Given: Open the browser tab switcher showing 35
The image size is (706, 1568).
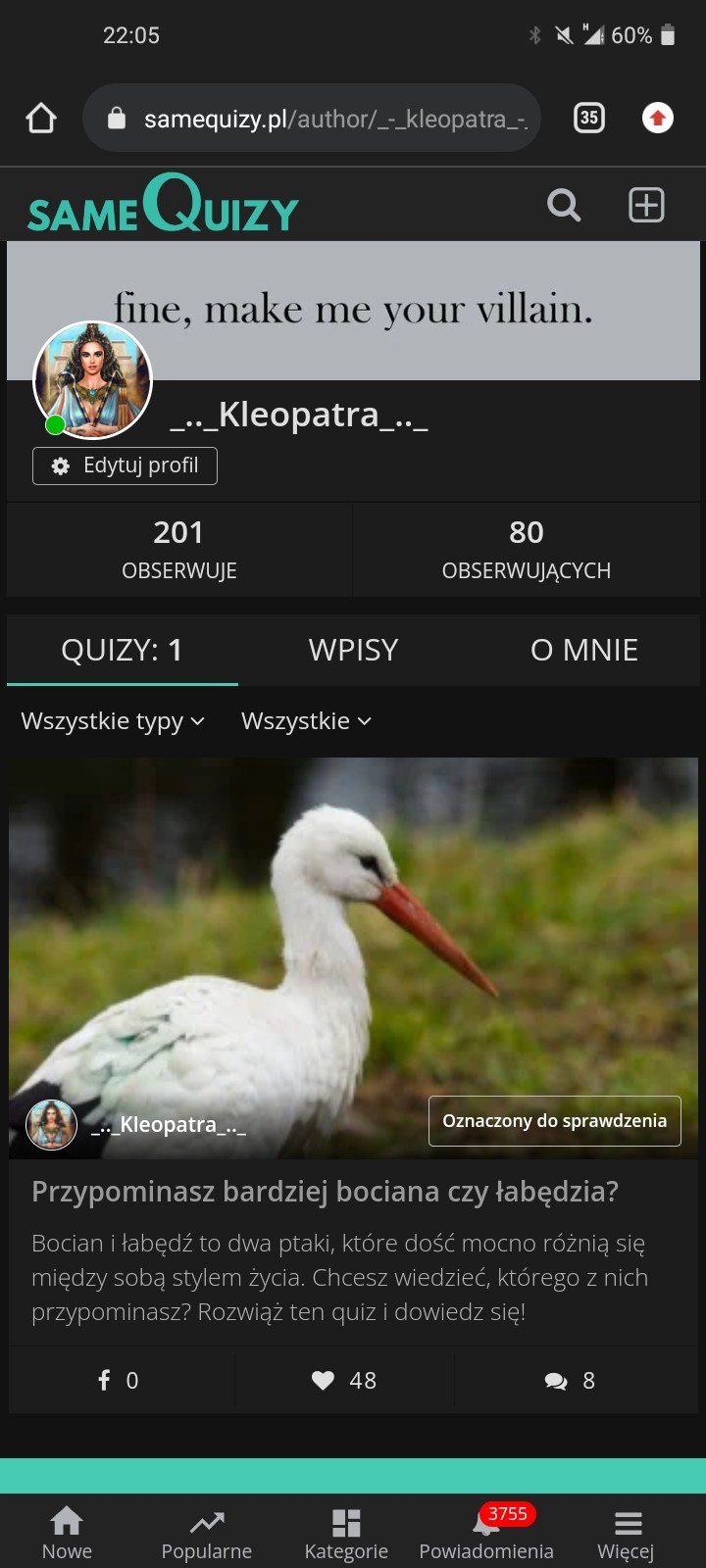Looking at the screenshot, I should click(x=588, y=119).
